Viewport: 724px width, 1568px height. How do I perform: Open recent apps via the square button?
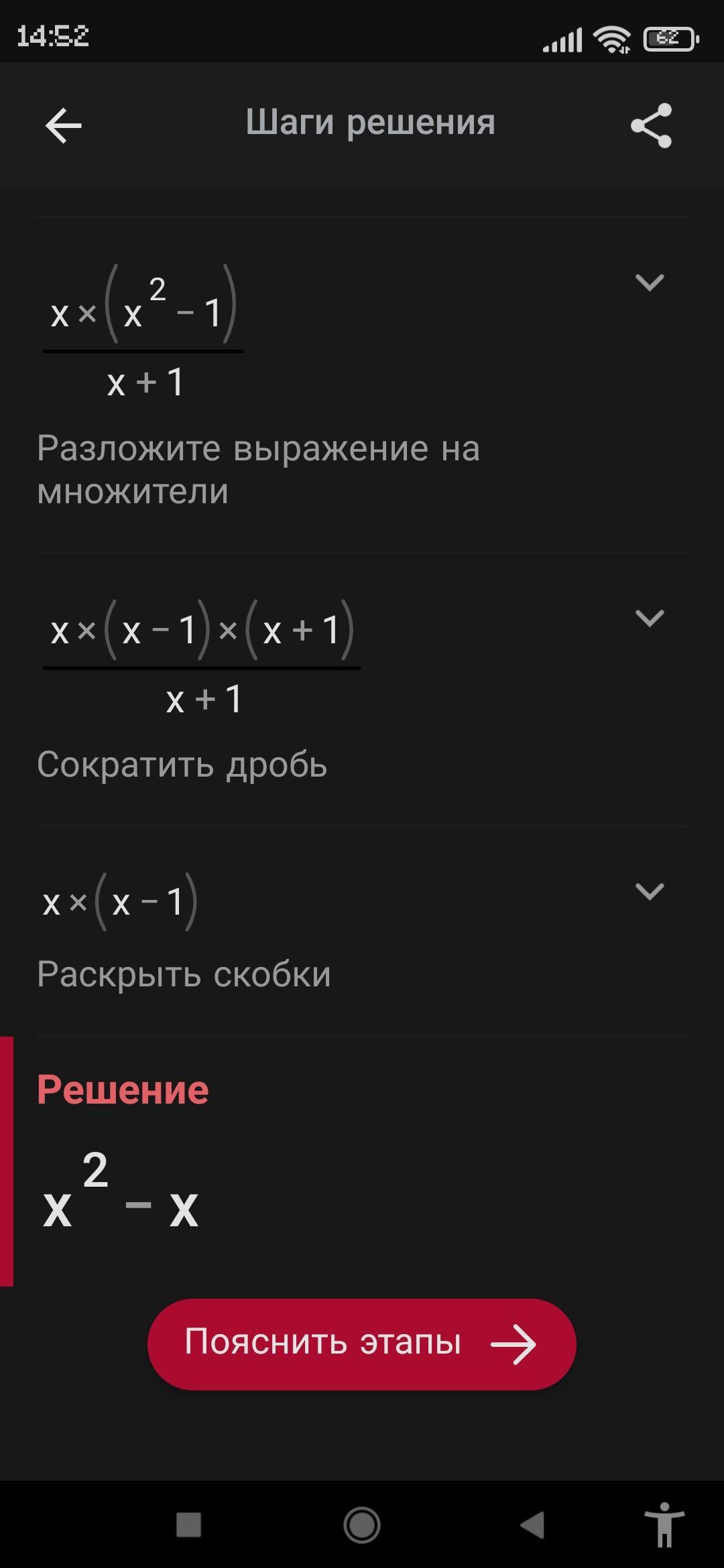coord(188,1525)
